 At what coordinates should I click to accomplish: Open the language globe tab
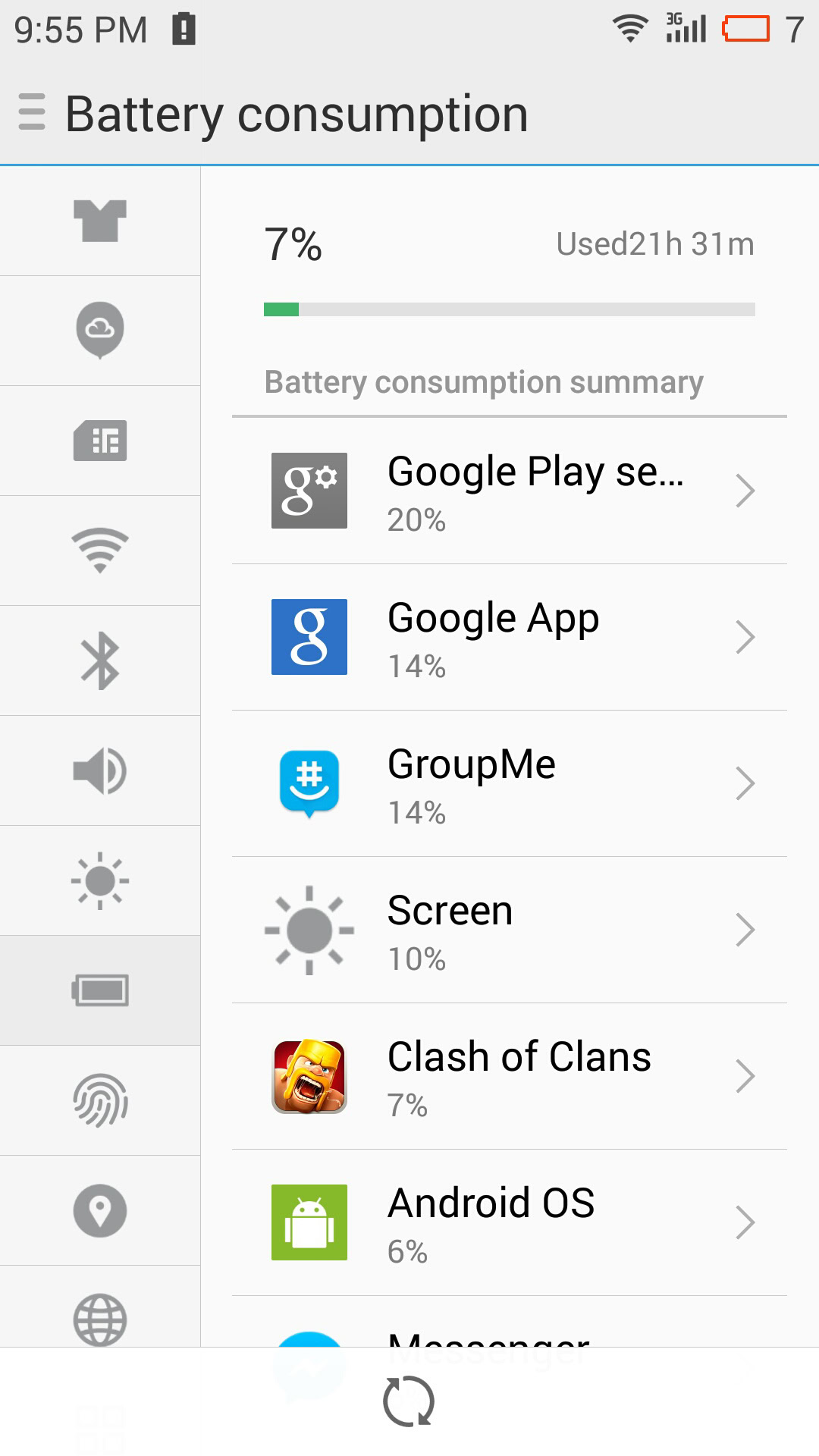pos(100,1319)
